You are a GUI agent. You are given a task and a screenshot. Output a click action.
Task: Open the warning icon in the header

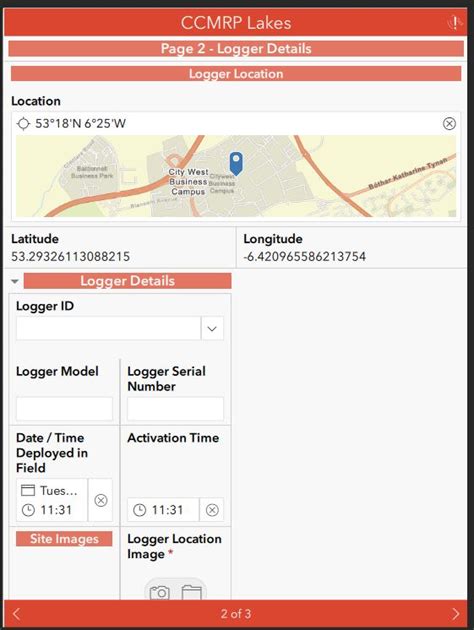click(454, 22)
